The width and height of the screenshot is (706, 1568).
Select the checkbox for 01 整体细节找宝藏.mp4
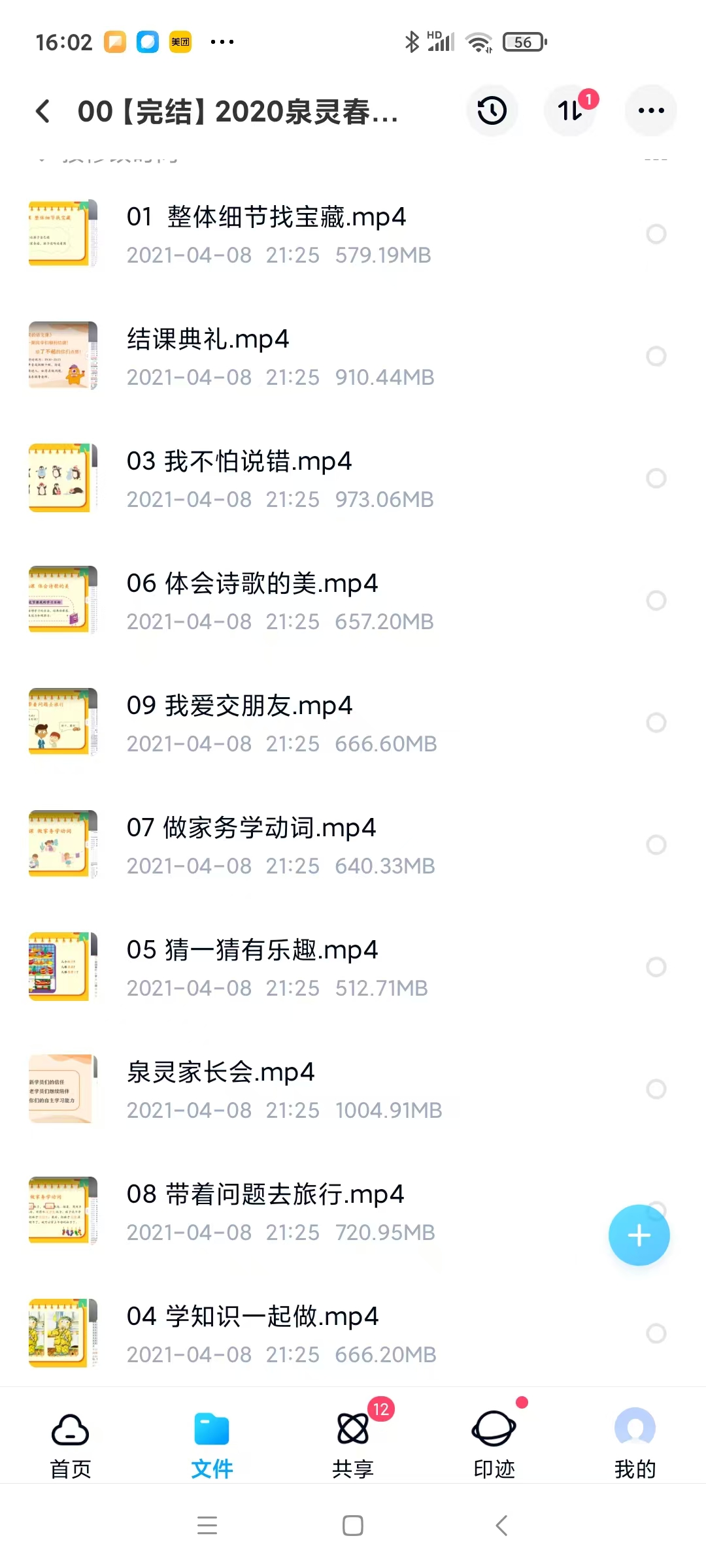point(656,234)
